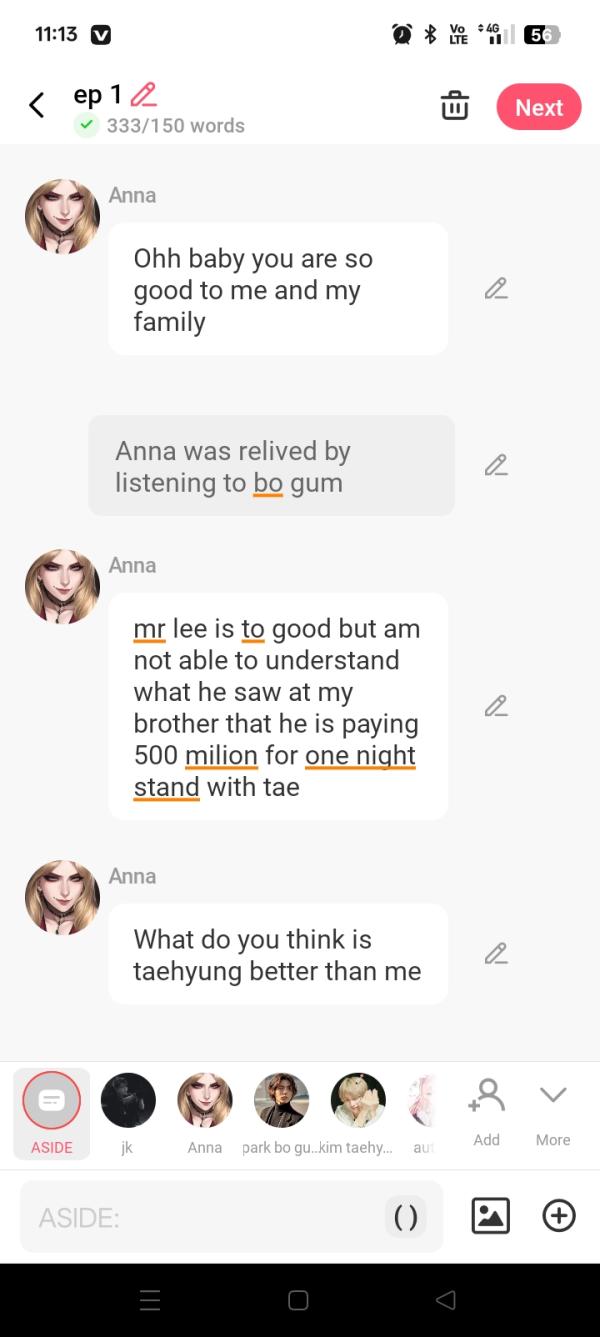Image resolution: width=600 pixels, height=1337 pixels.
Task: Expand the More character options
Action: coord(553,1109)
